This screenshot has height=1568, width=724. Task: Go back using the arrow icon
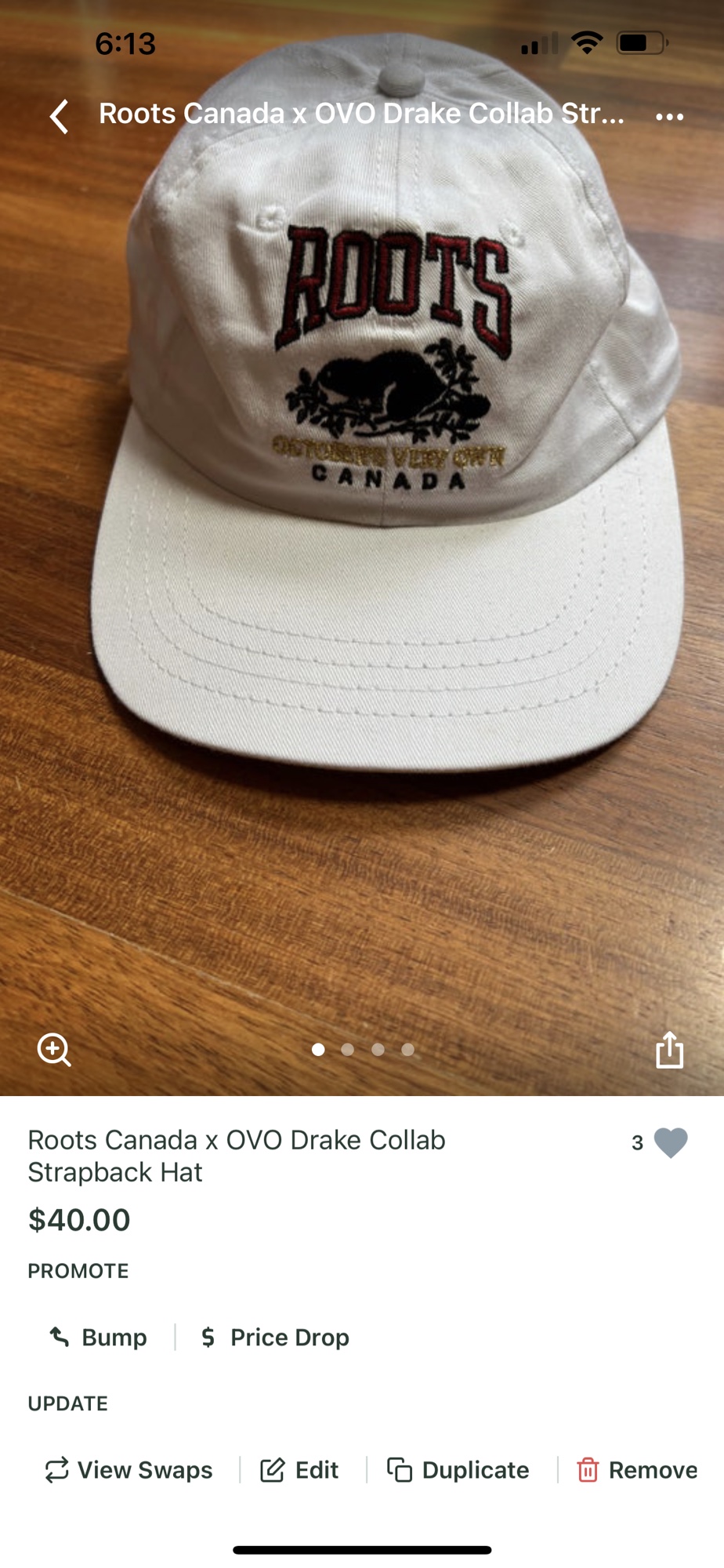[60, 117]
